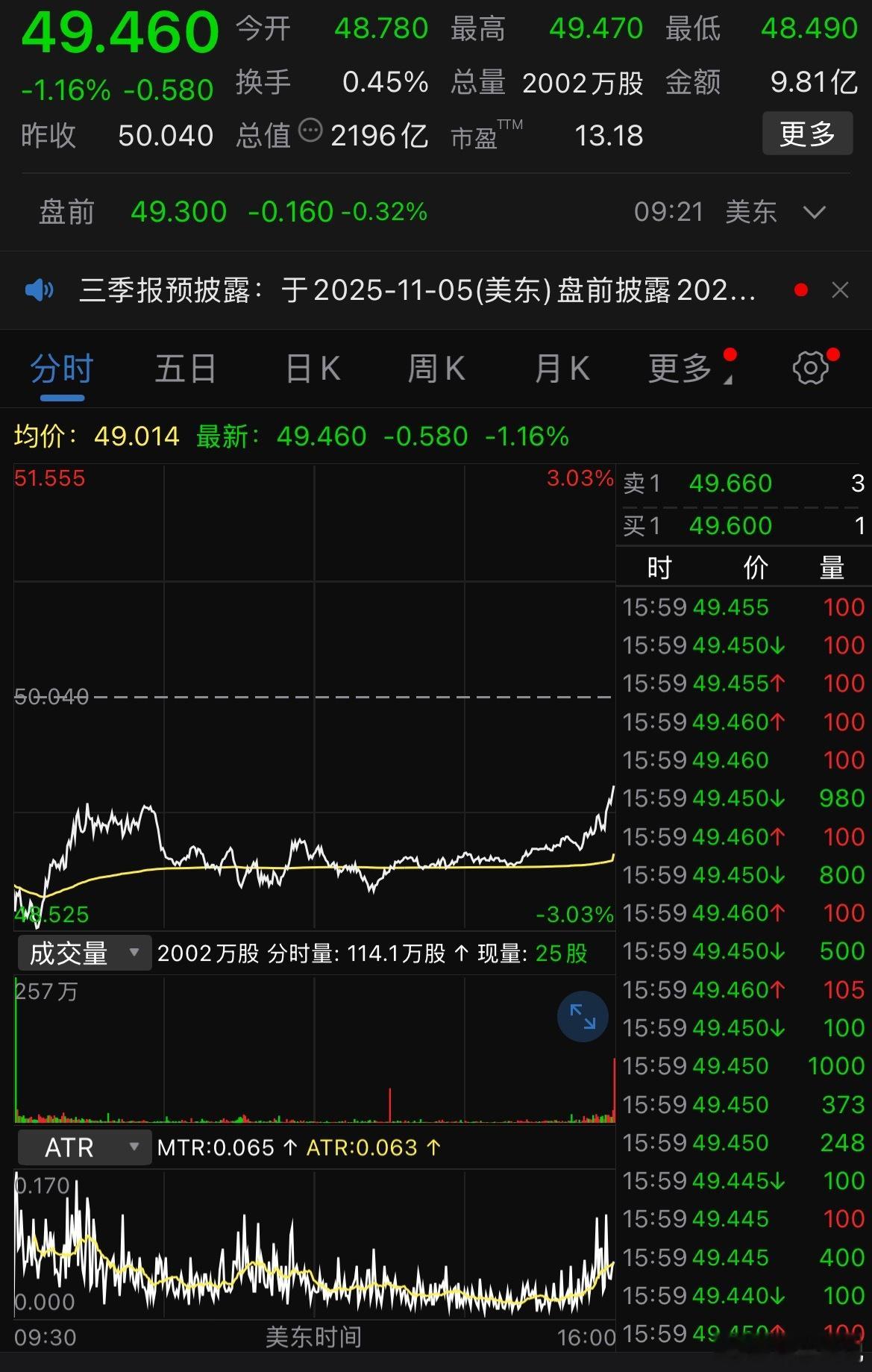Viewport: 872px width, 1372px height.
Task: Open the 周K weekly chart tab
Action: [436, 368]
